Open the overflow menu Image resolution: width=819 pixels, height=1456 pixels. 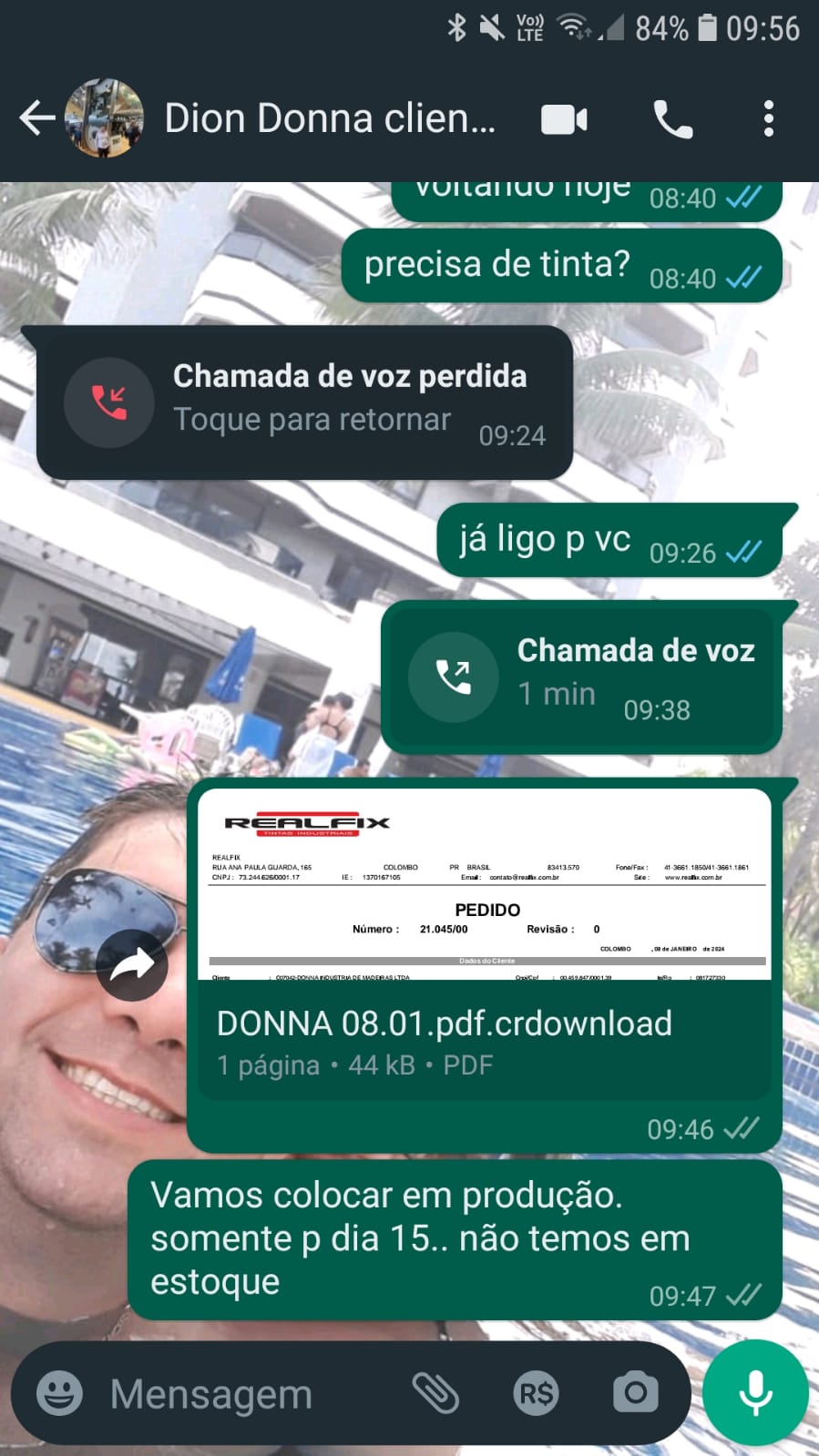tap(768, 119)
